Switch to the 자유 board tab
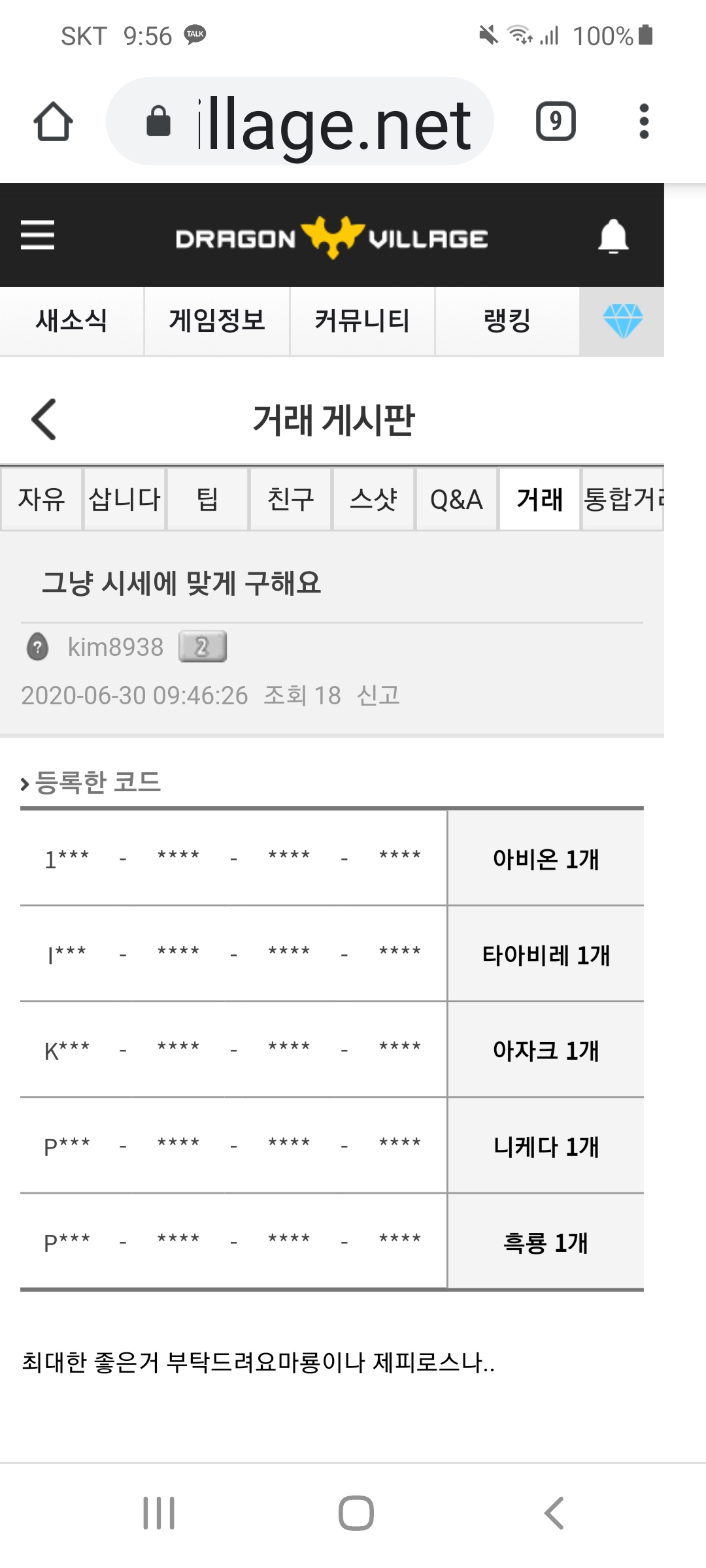706x1568 pixels. (41, 499)
